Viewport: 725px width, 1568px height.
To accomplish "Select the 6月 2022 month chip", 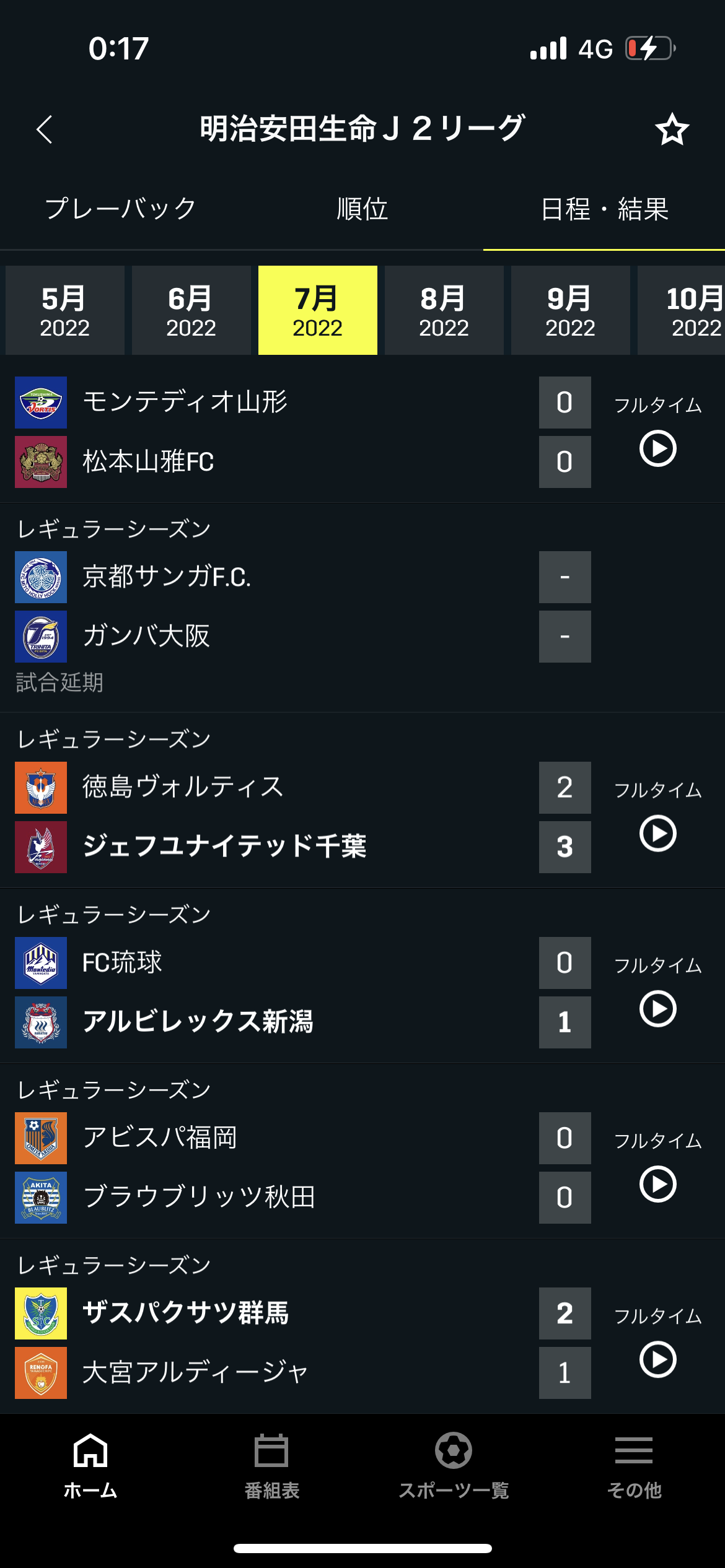I will coord(191,310).
